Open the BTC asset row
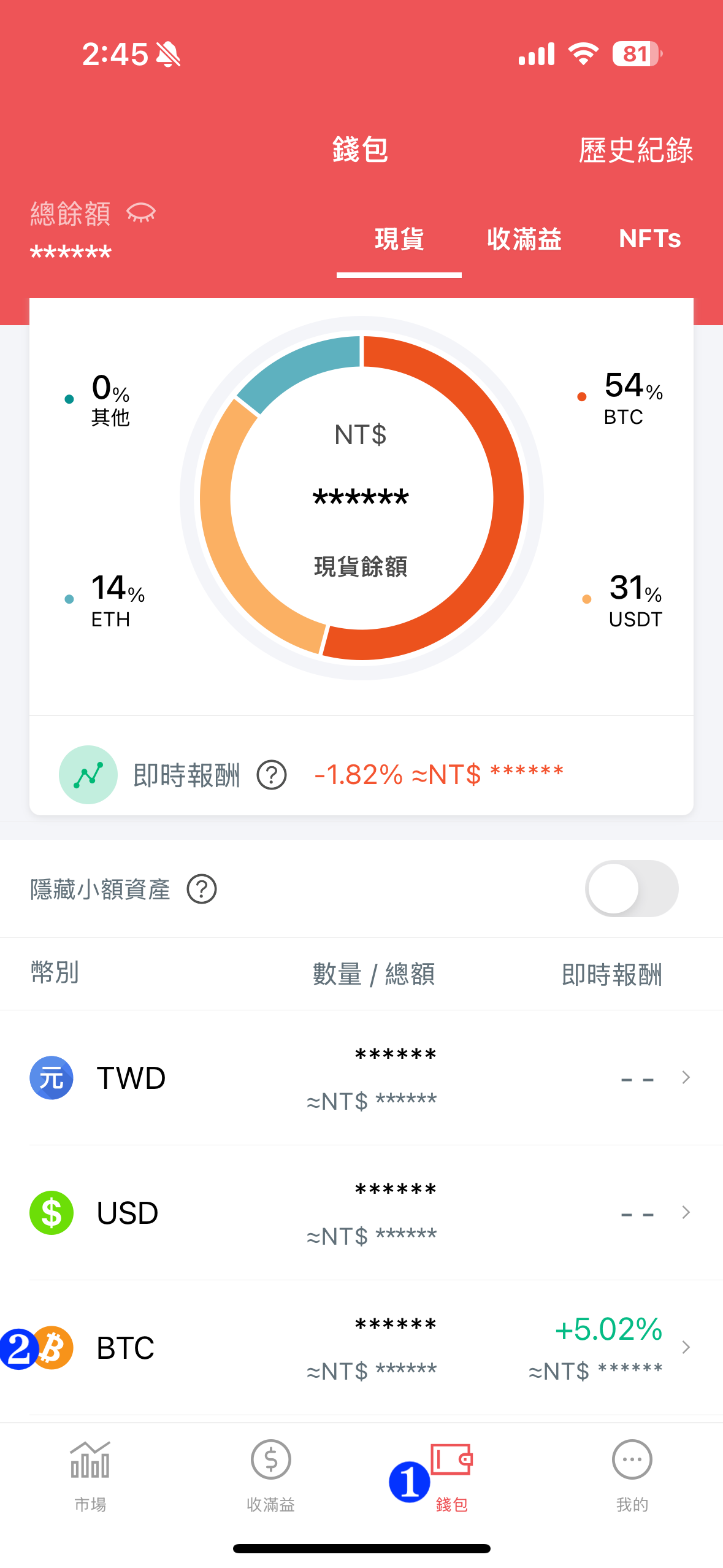Viewport: 723px width, 1568px height. pos(361,1348)
